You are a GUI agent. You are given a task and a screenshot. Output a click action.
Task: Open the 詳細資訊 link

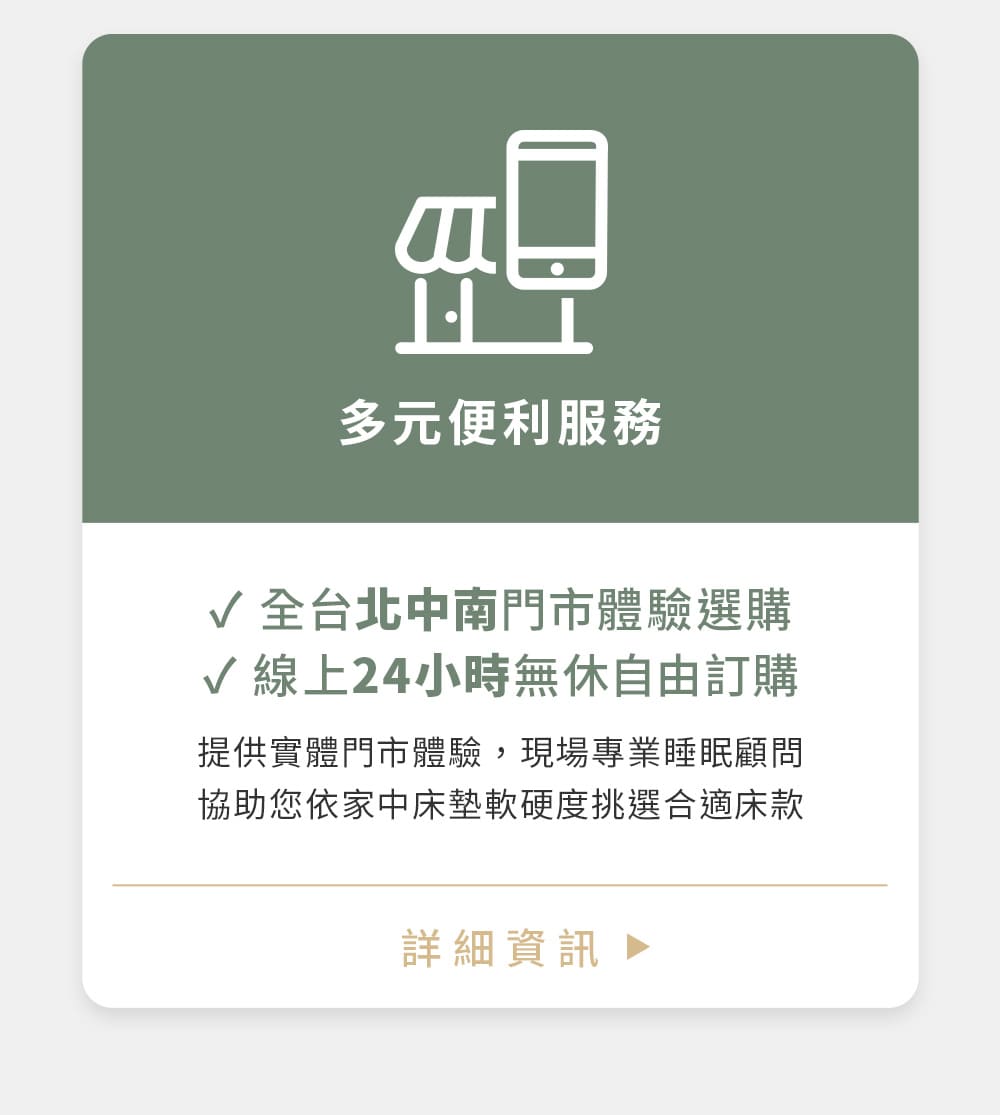[523, 948]
